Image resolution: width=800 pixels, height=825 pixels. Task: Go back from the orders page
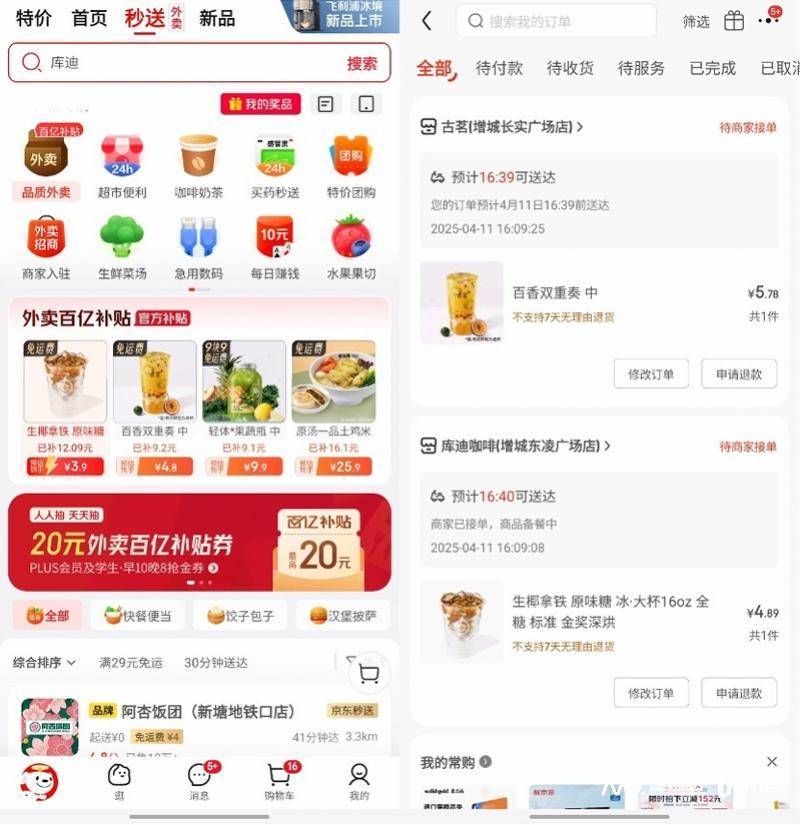click(x=427, y=20)
